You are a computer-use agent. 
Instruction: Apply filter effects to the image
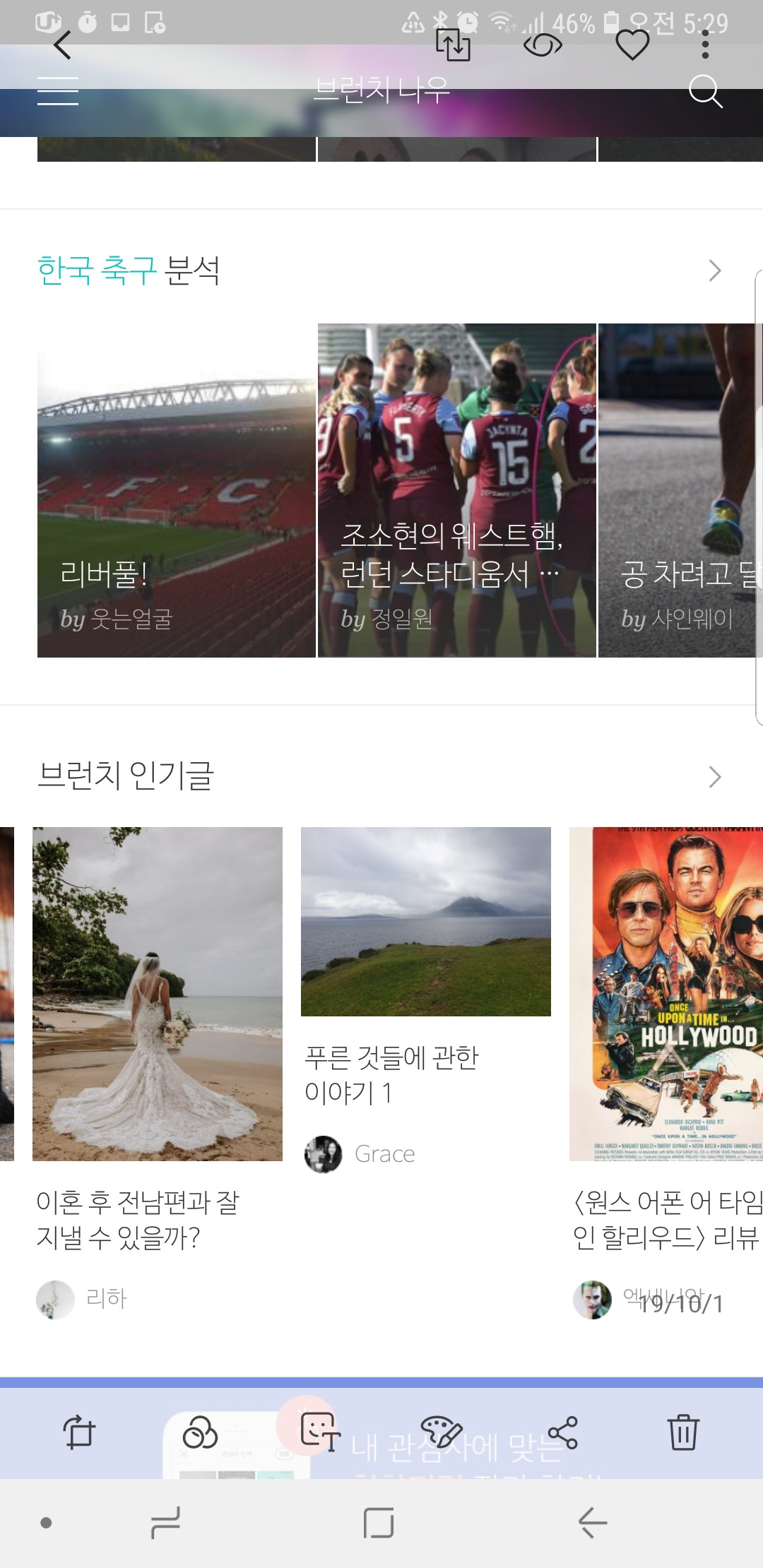pos(200,1432)
